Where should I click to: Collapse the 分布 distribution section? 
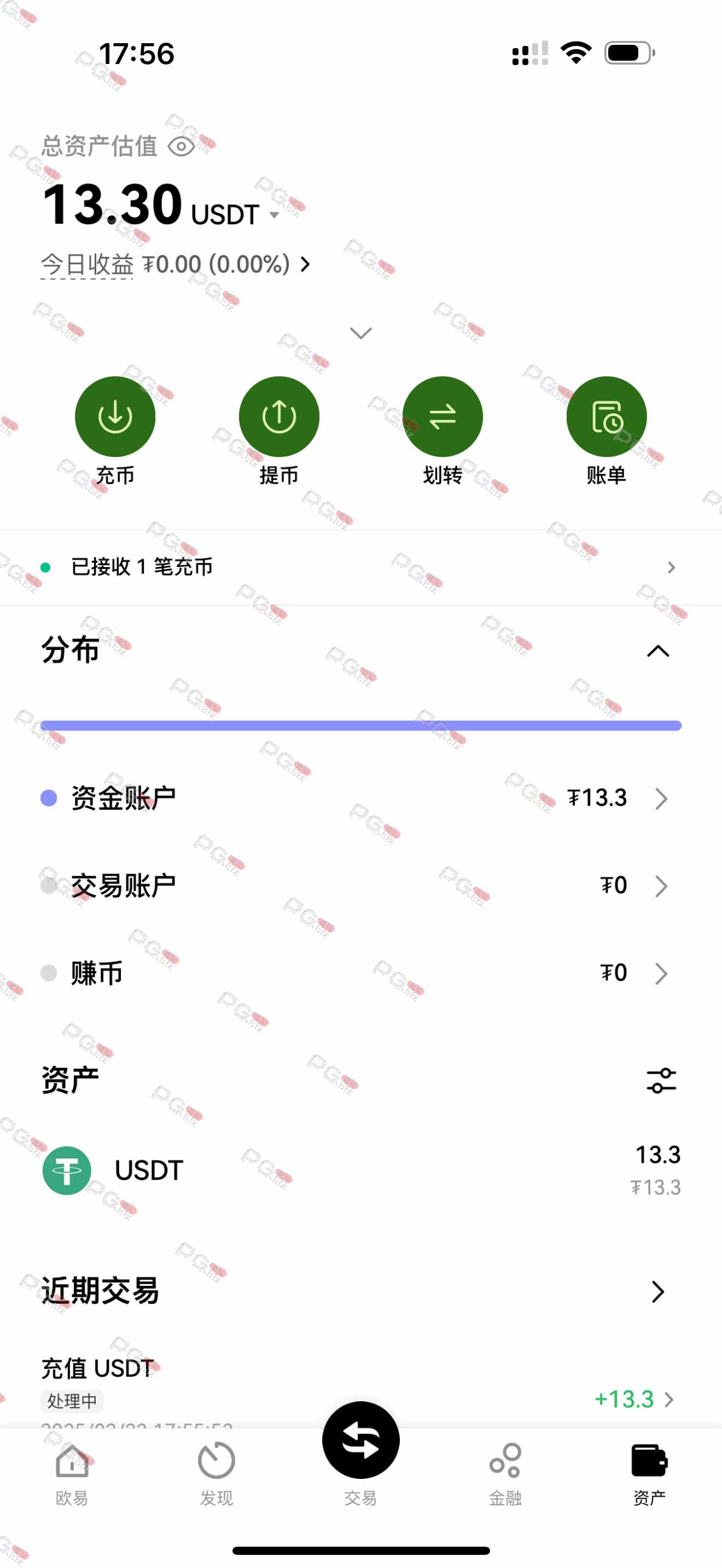[x=657, y=651]
